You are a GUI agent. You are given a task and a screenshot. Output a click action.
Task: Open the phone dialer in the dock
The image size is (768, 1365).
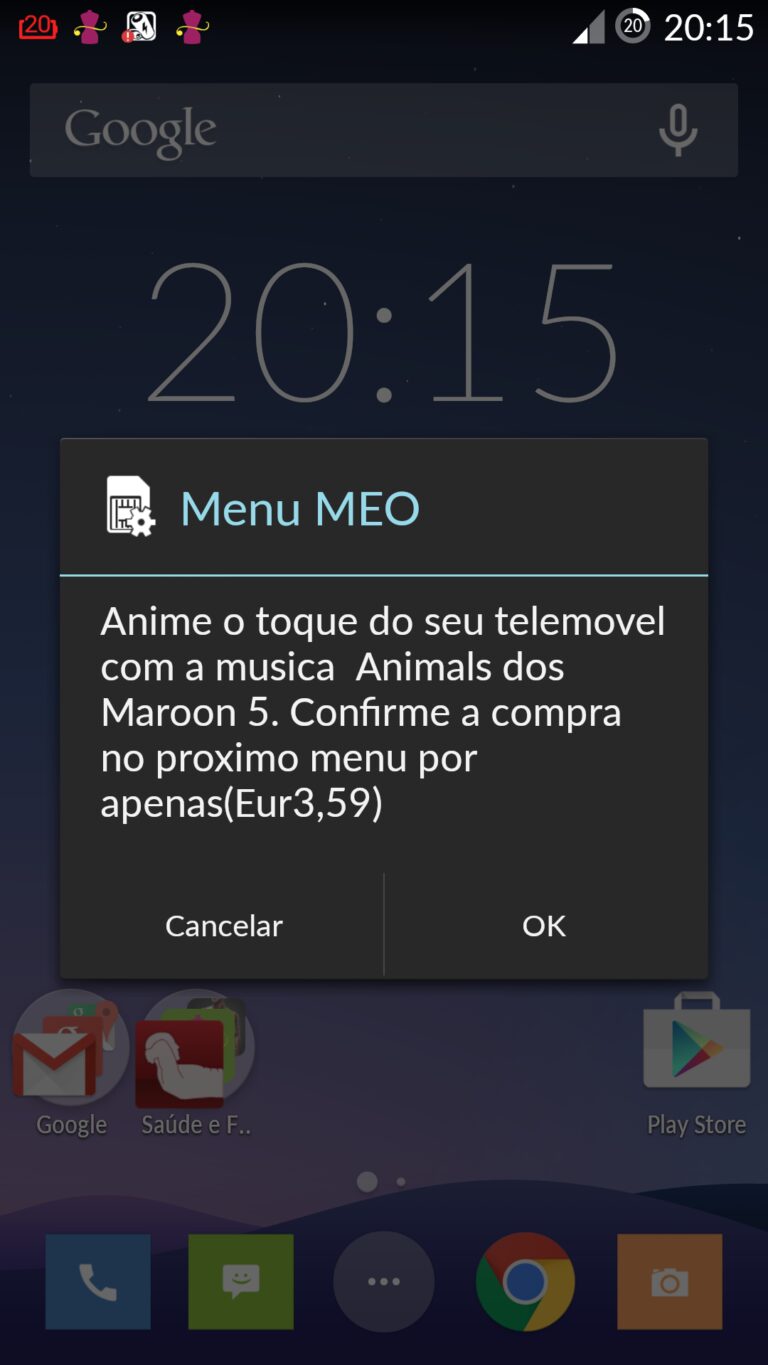tap(98, 1281)
